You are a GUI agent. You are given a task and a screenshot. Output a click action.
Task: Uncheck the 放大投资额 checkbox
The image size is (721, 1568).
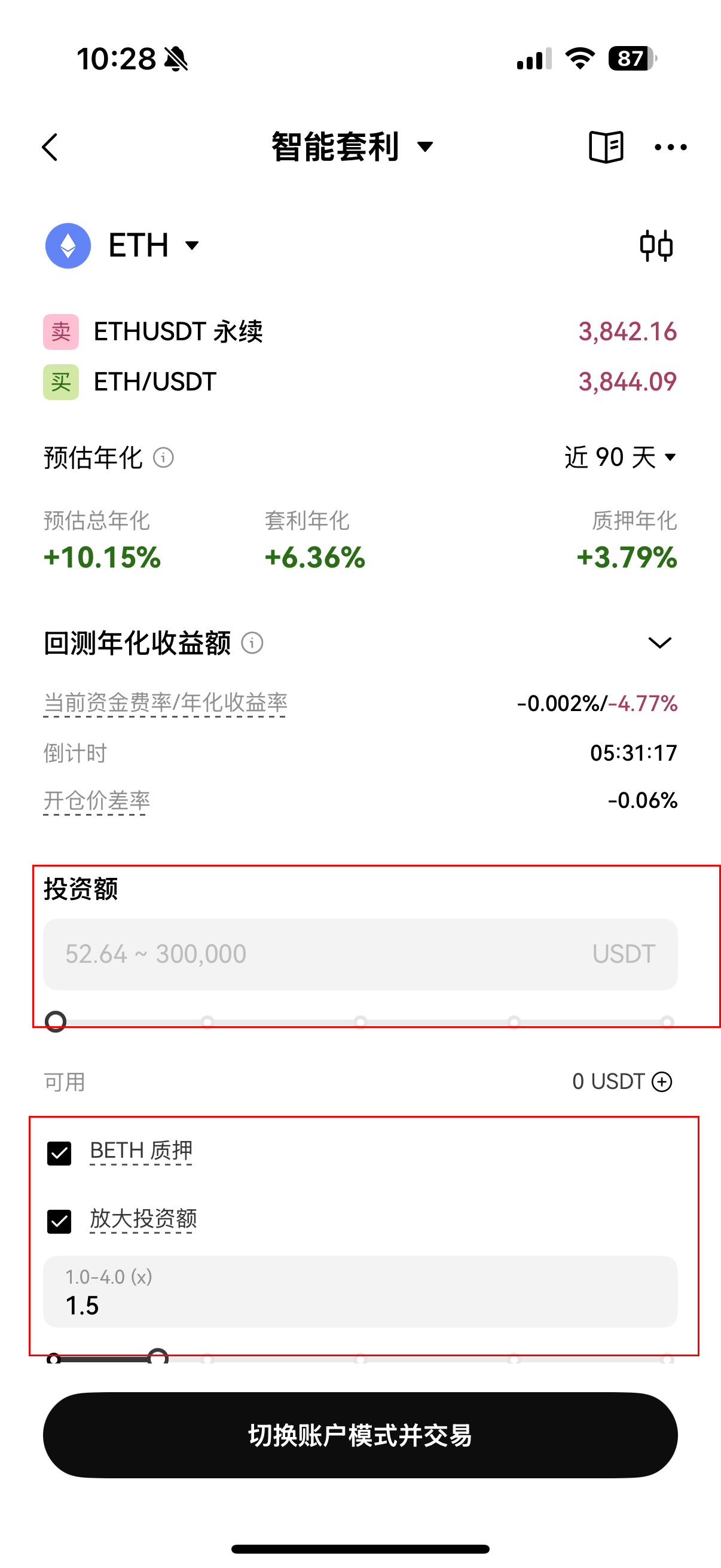[59, 1221]
